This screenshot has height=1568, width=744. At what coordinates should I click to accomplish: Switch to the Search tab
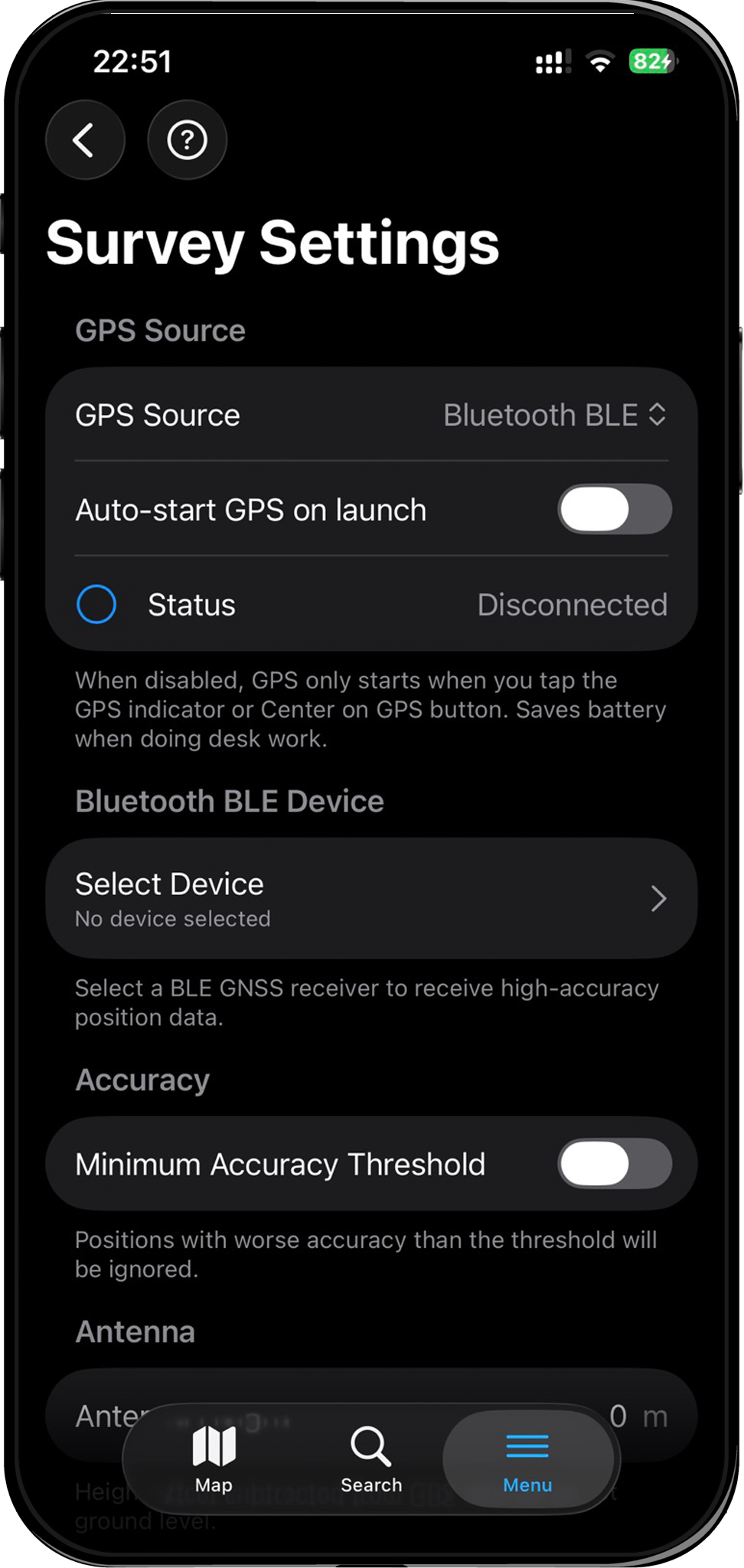[x=371, y=1459]
